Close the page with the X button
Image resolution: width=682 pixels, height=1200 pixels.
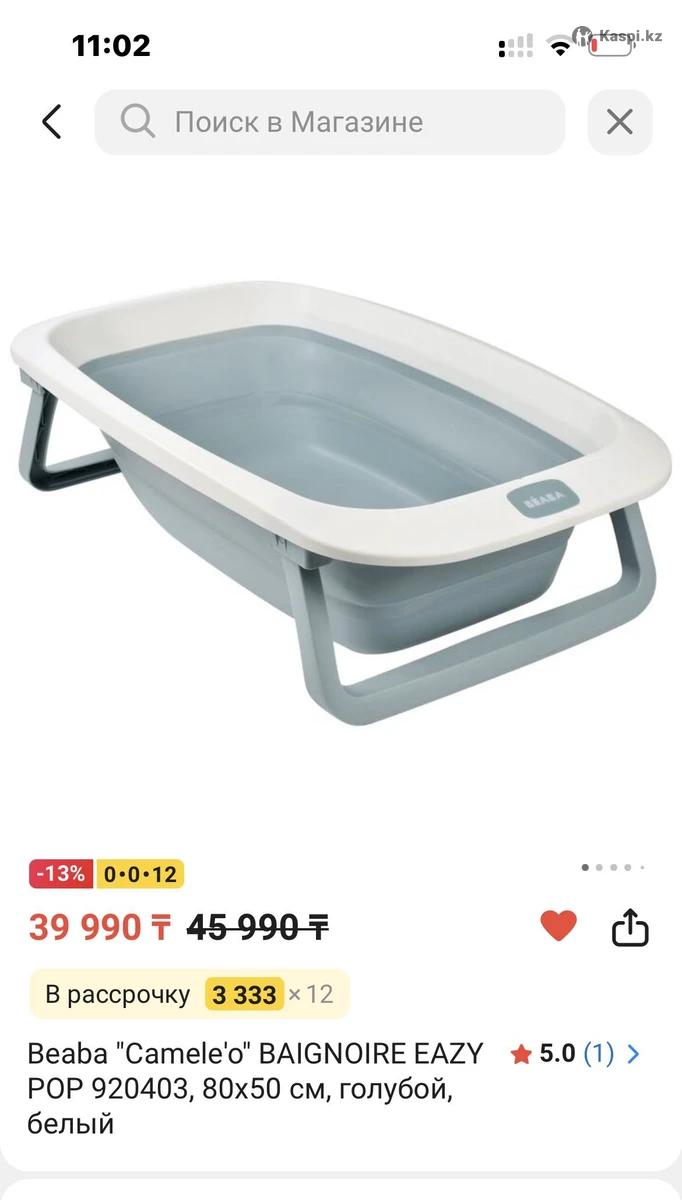[619, 122]
